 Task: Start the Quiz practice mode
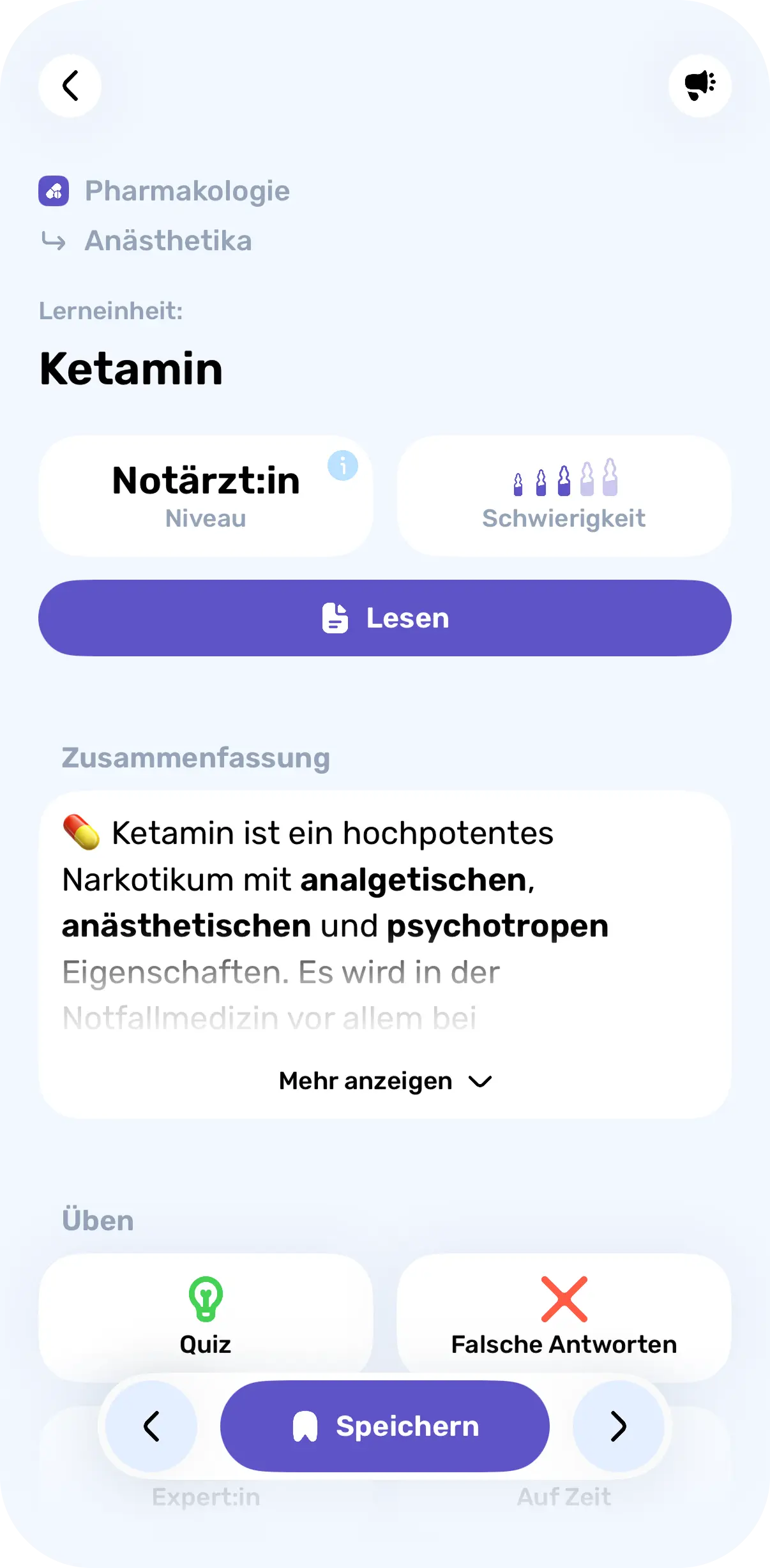(204, 1318)
